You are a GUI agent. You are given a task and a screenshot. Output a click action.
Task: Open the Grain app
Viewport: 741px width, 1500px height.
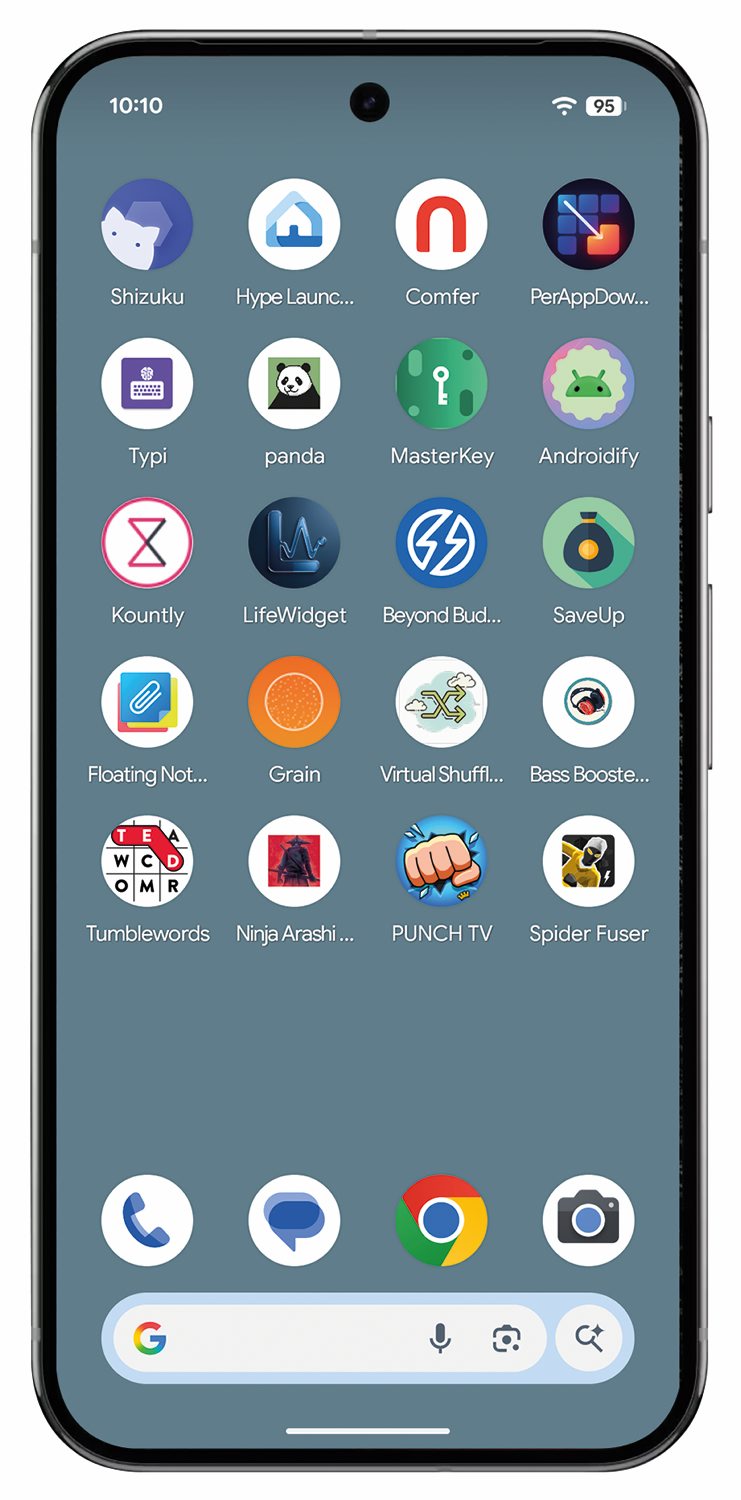tap(294, 702)
